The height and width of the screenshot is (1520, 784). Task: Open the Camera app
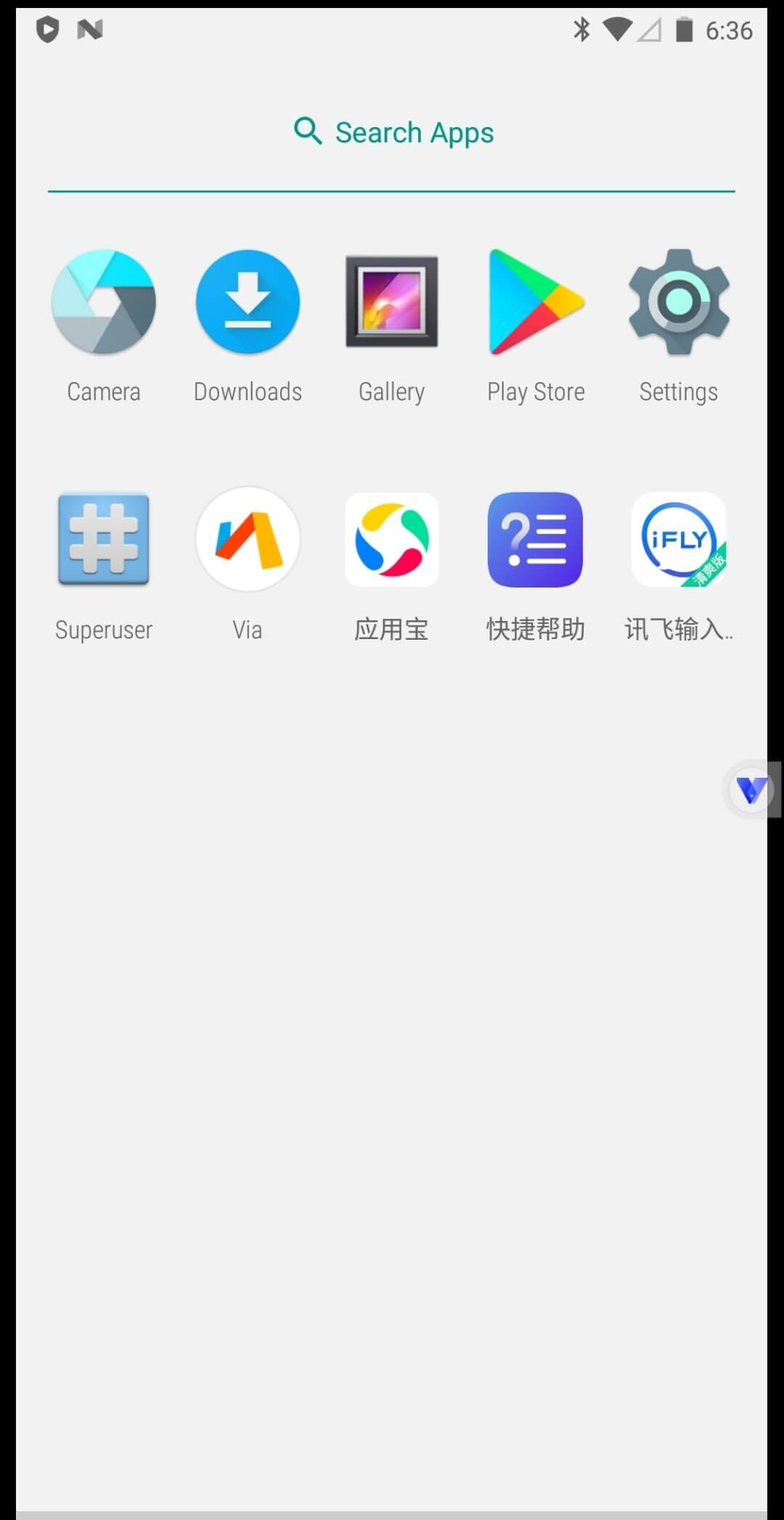(104, 302)
